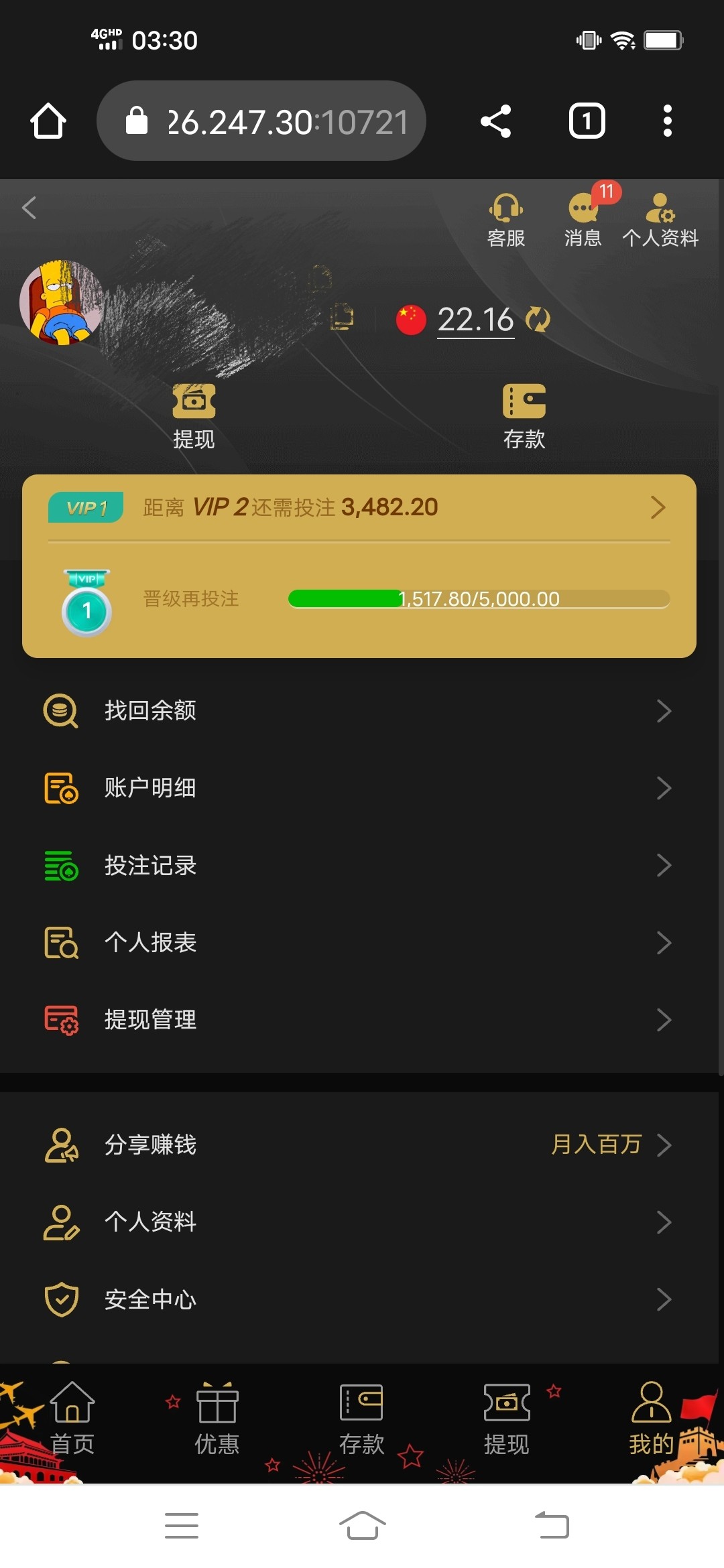Refresh the balance next to 22.16
Viewport: 724px width, 1568px height.
538,320
